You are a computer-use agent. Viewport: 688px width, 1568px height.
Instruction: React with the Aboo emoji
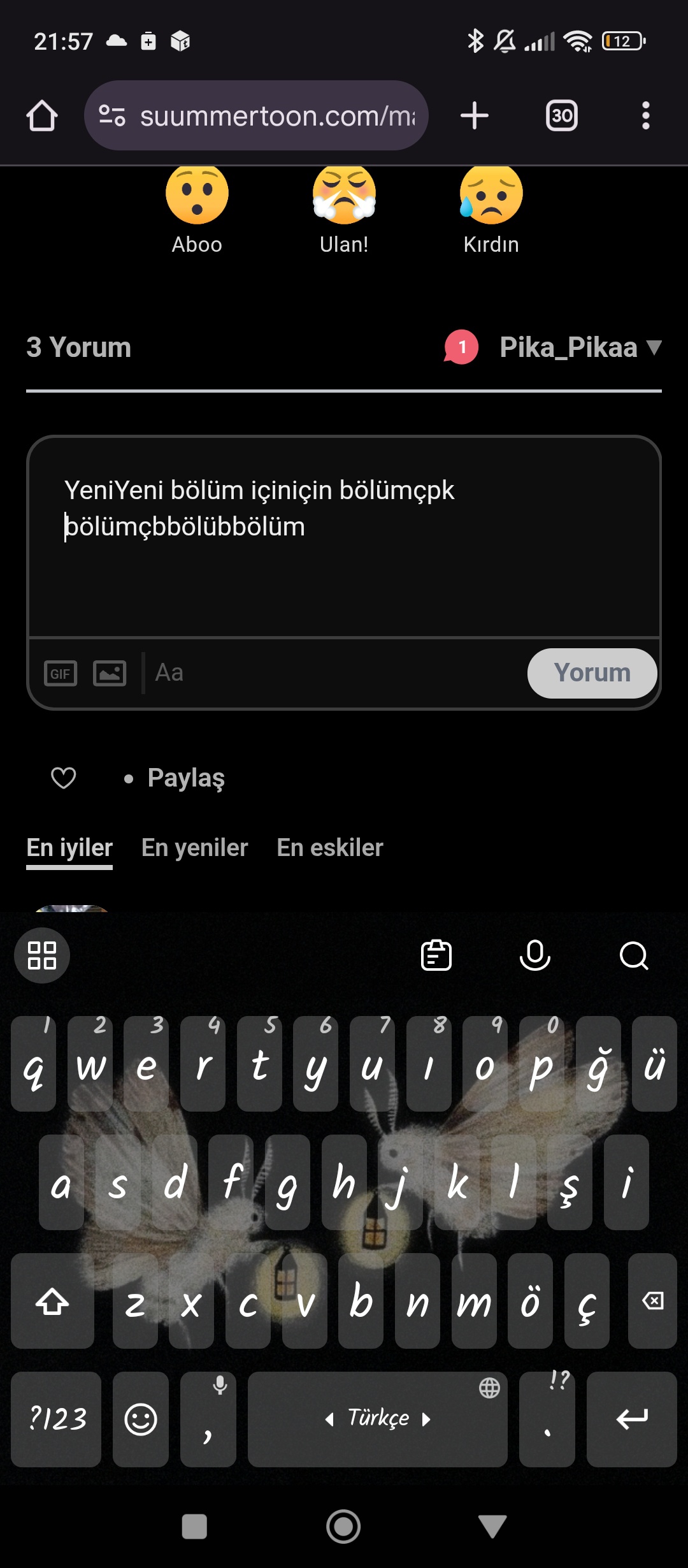(197, 210)
